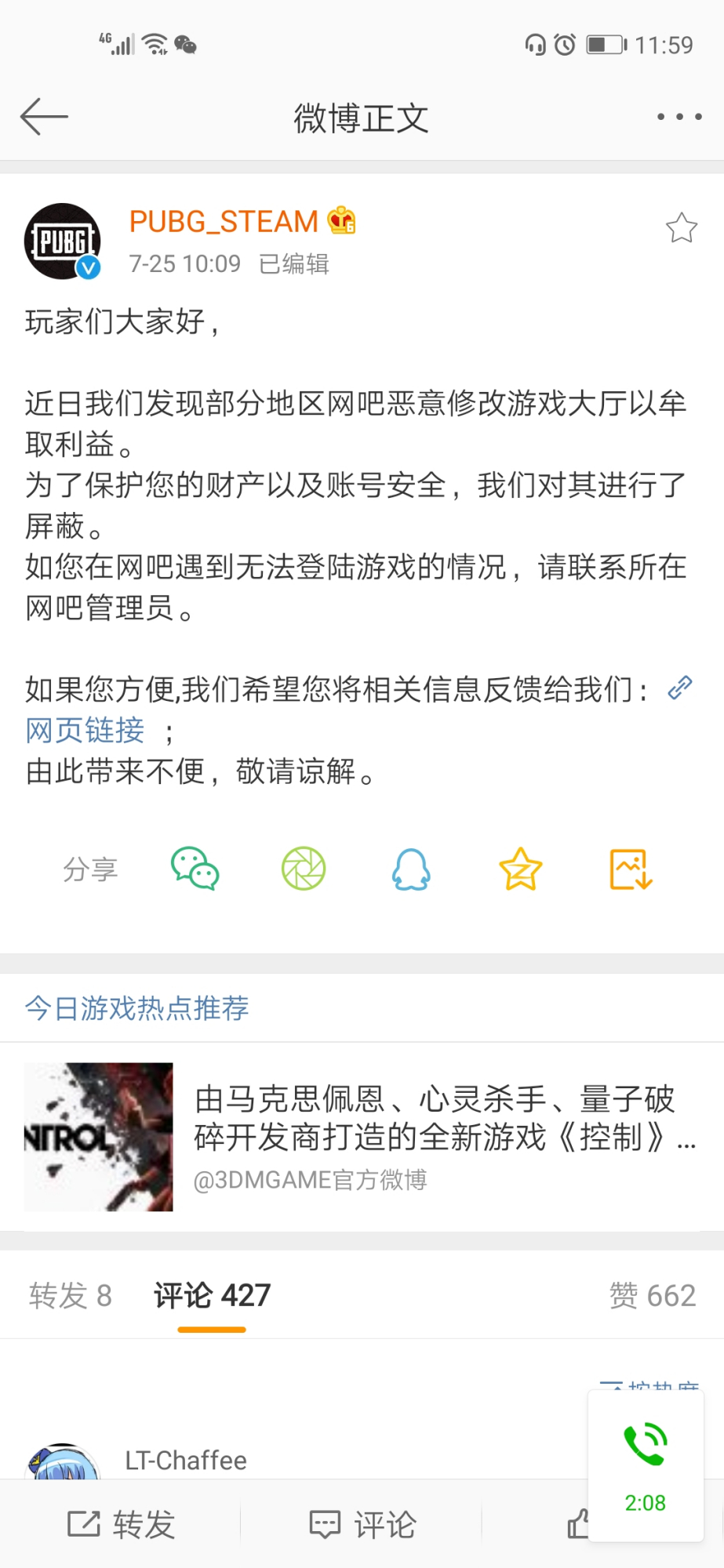
Task: Switch to the 转发 8 tab
Action: point(69,1295)
